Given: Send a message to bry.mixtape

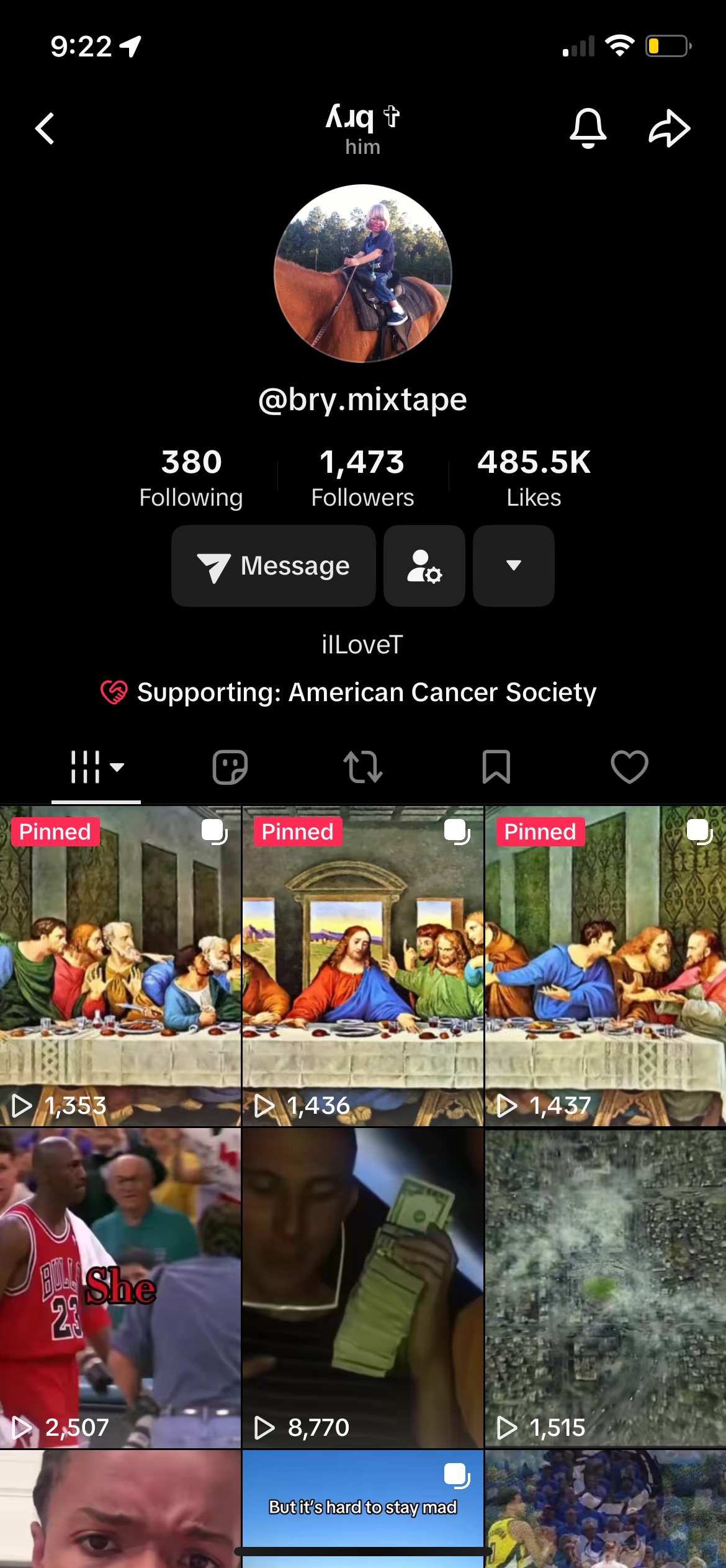Looking at the screenshot, I should (x=274, y=566).
